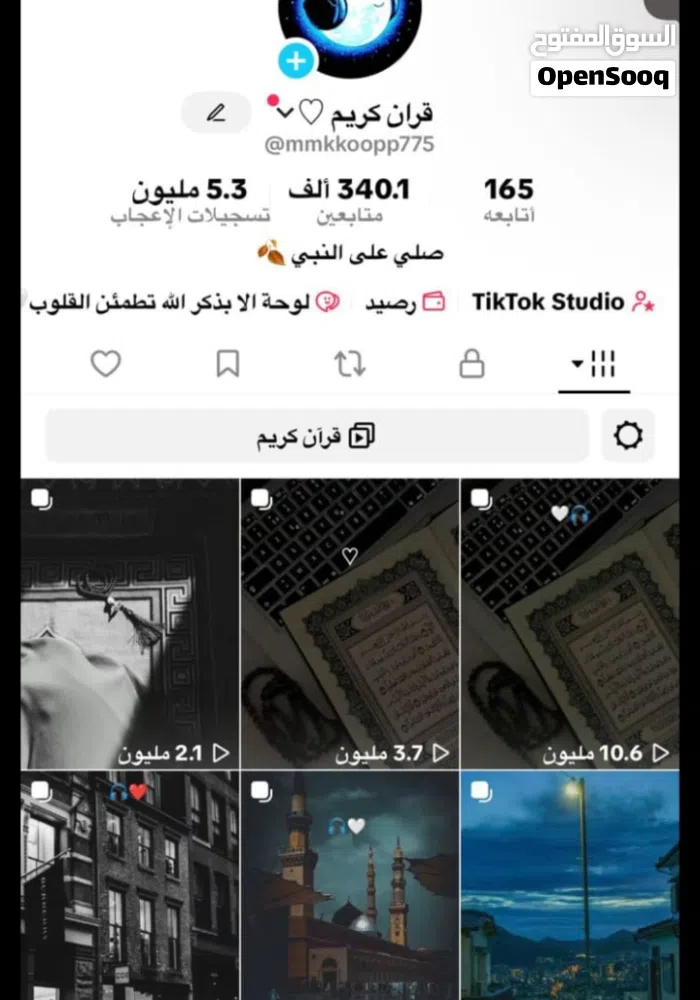Switch to the private videos lock tab
The height and width of the screenshot is (1000, 700).
tap(472, 364)
